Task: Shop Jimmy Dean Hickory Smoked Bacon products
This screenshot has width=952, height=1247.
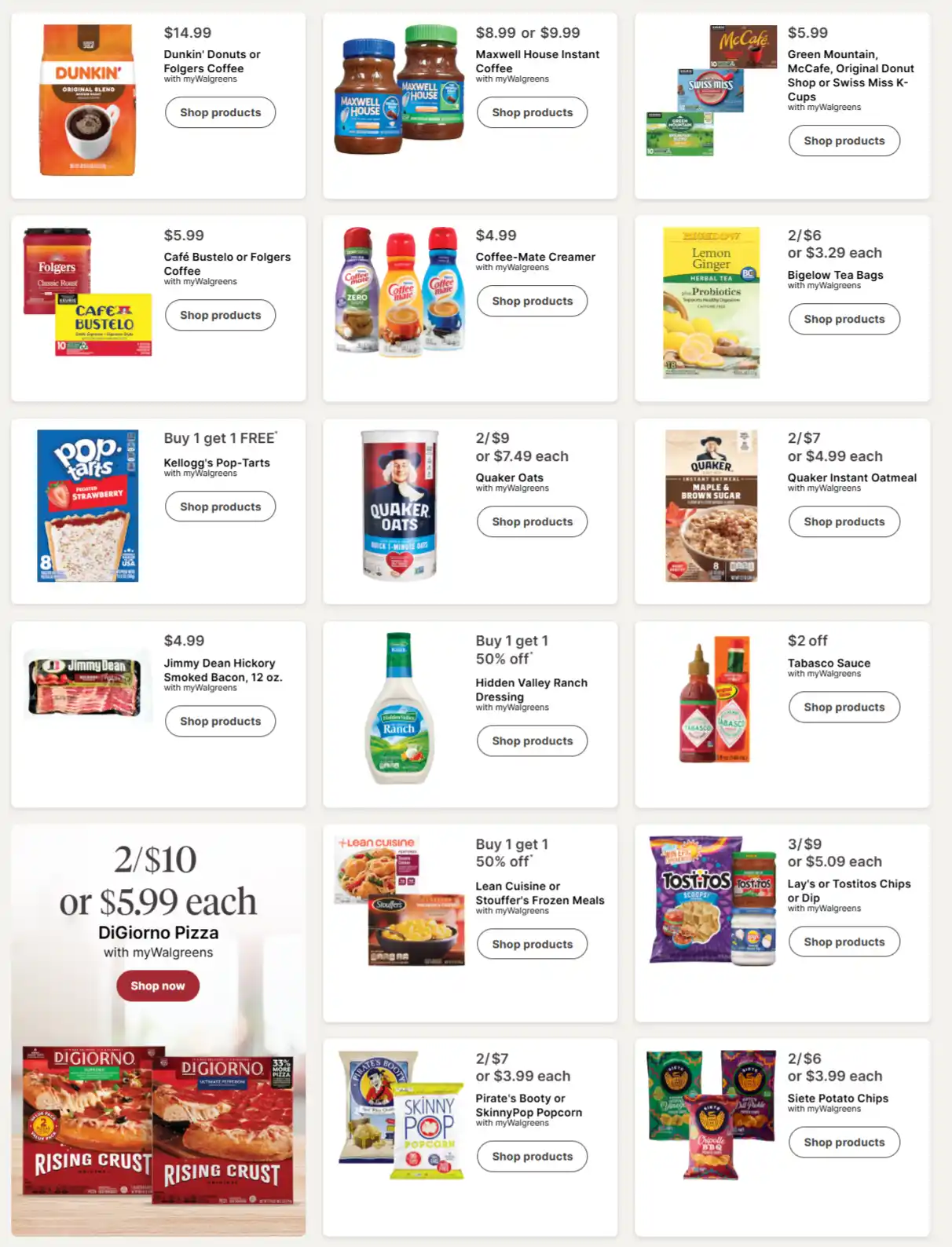Action: pyautogui.click(x=220, y=721)
